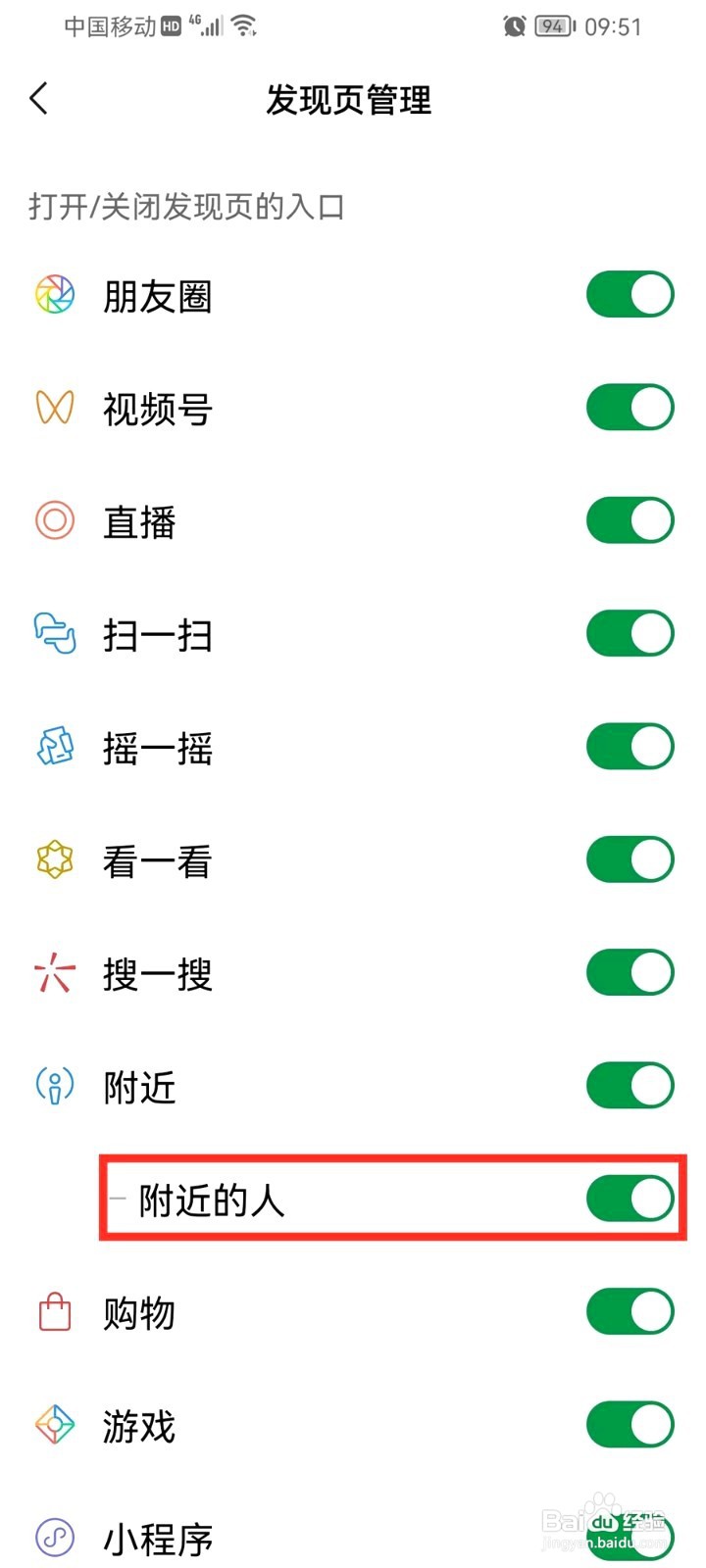Disable the 视频号 entry

630,408
